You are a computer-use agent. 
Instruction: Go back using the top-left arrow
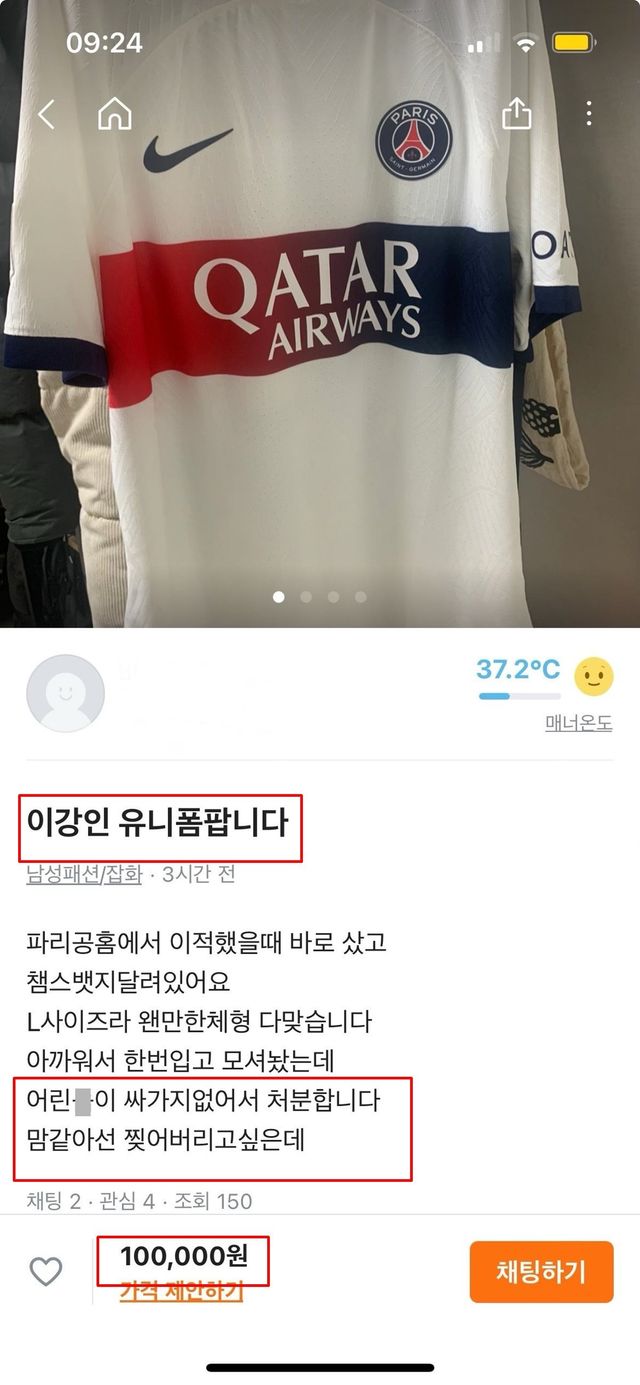[46, 115]
